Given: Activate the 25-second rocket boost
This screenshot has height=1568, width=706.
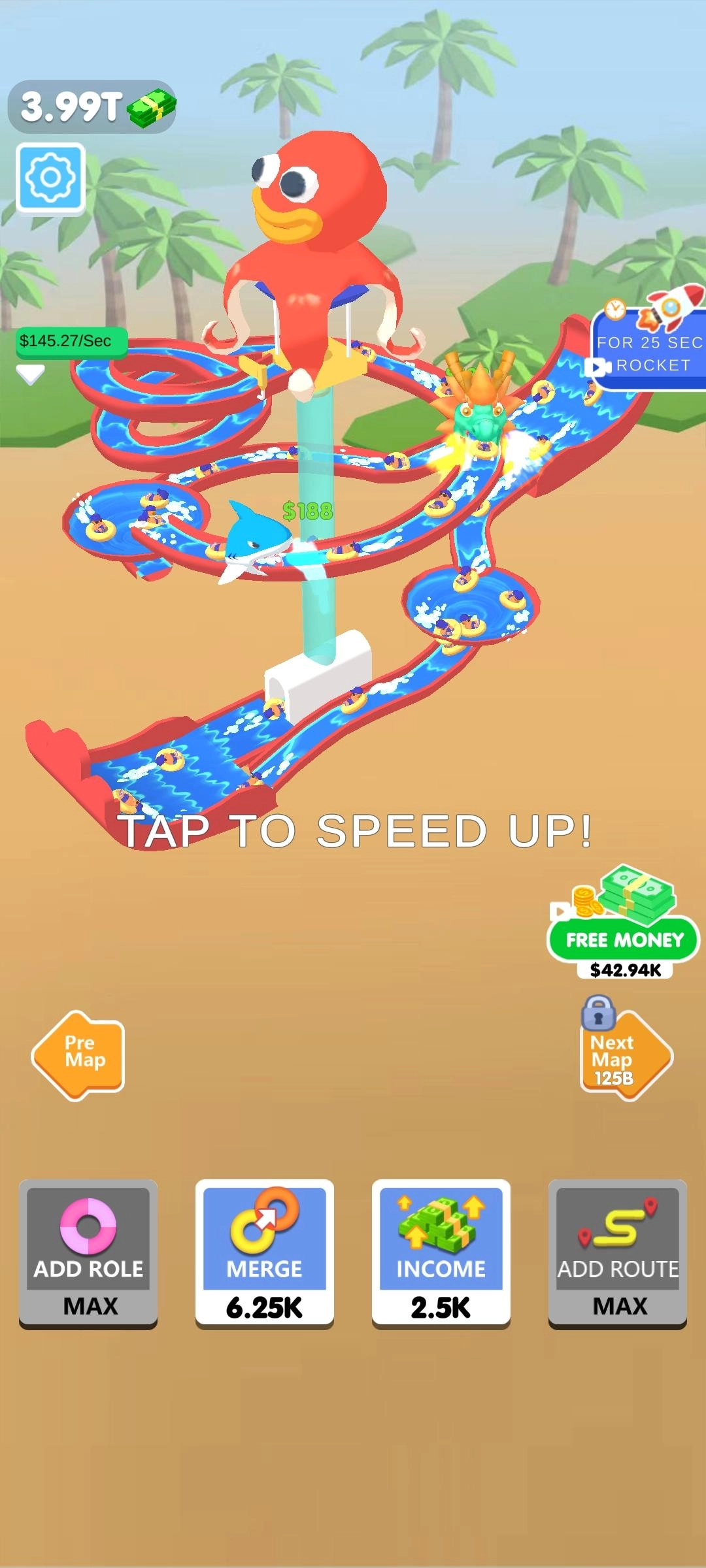Looking at the screenshot, I should coord(648,346).
